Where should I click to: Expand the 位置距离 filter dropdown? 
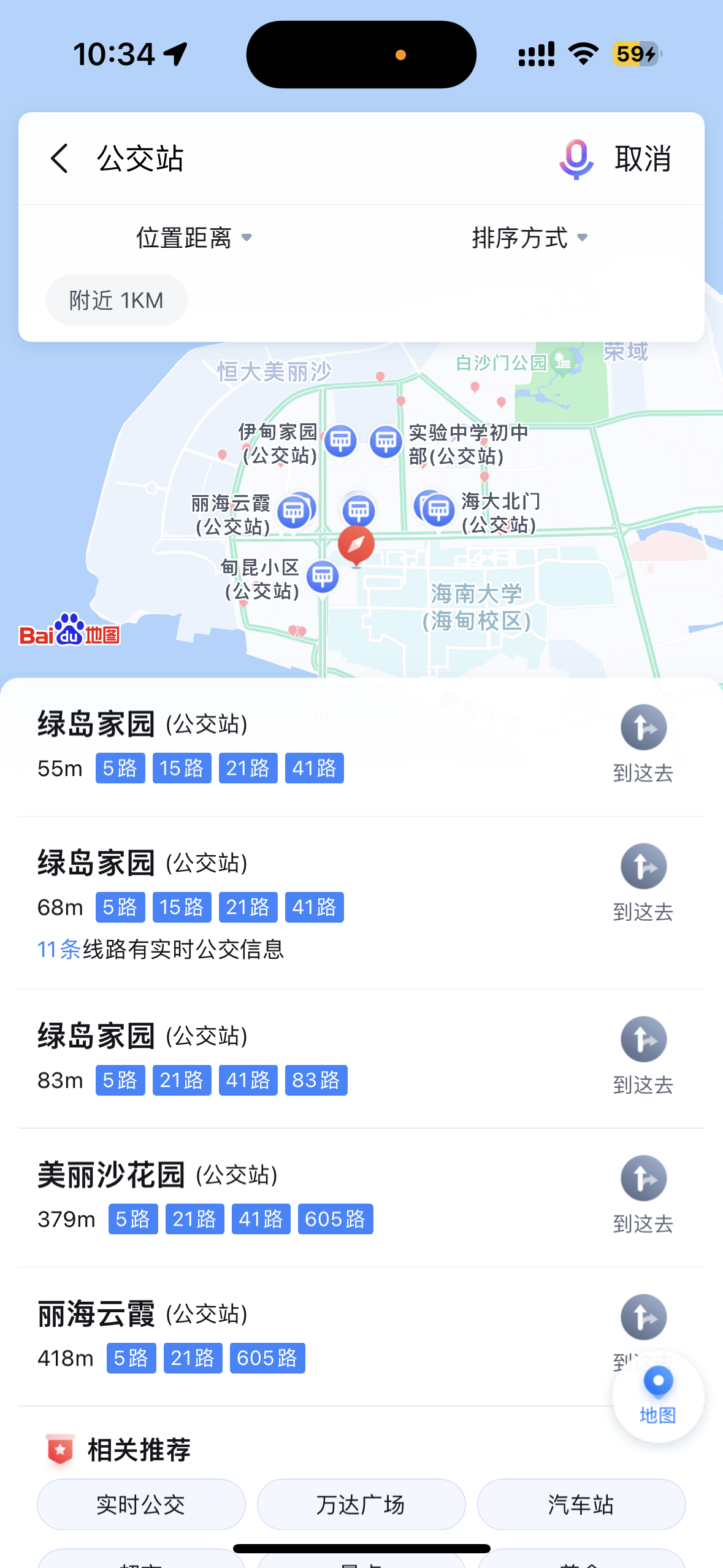tap(194, 238)
